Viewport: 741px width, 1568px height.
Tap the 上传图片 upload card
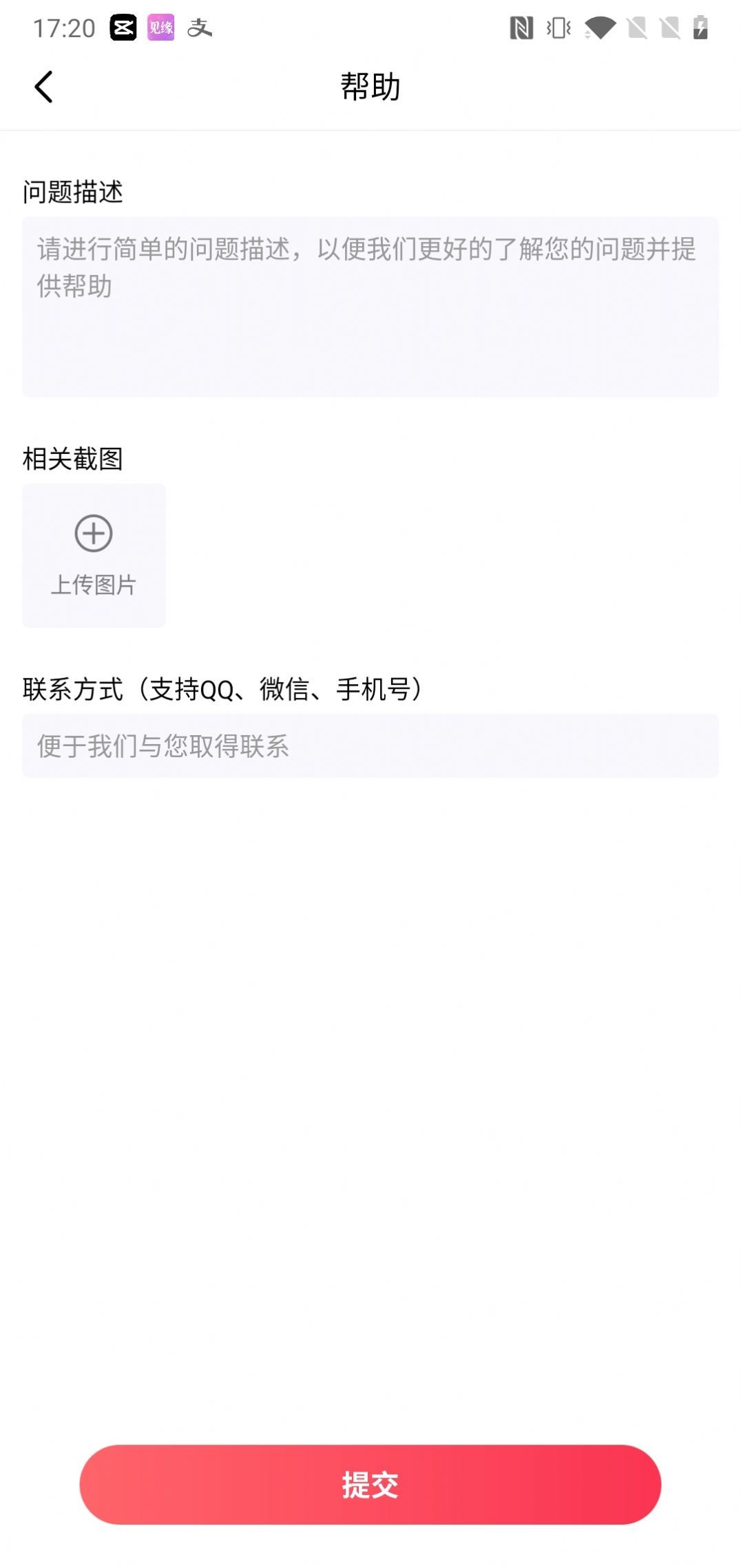pos(94,555)
